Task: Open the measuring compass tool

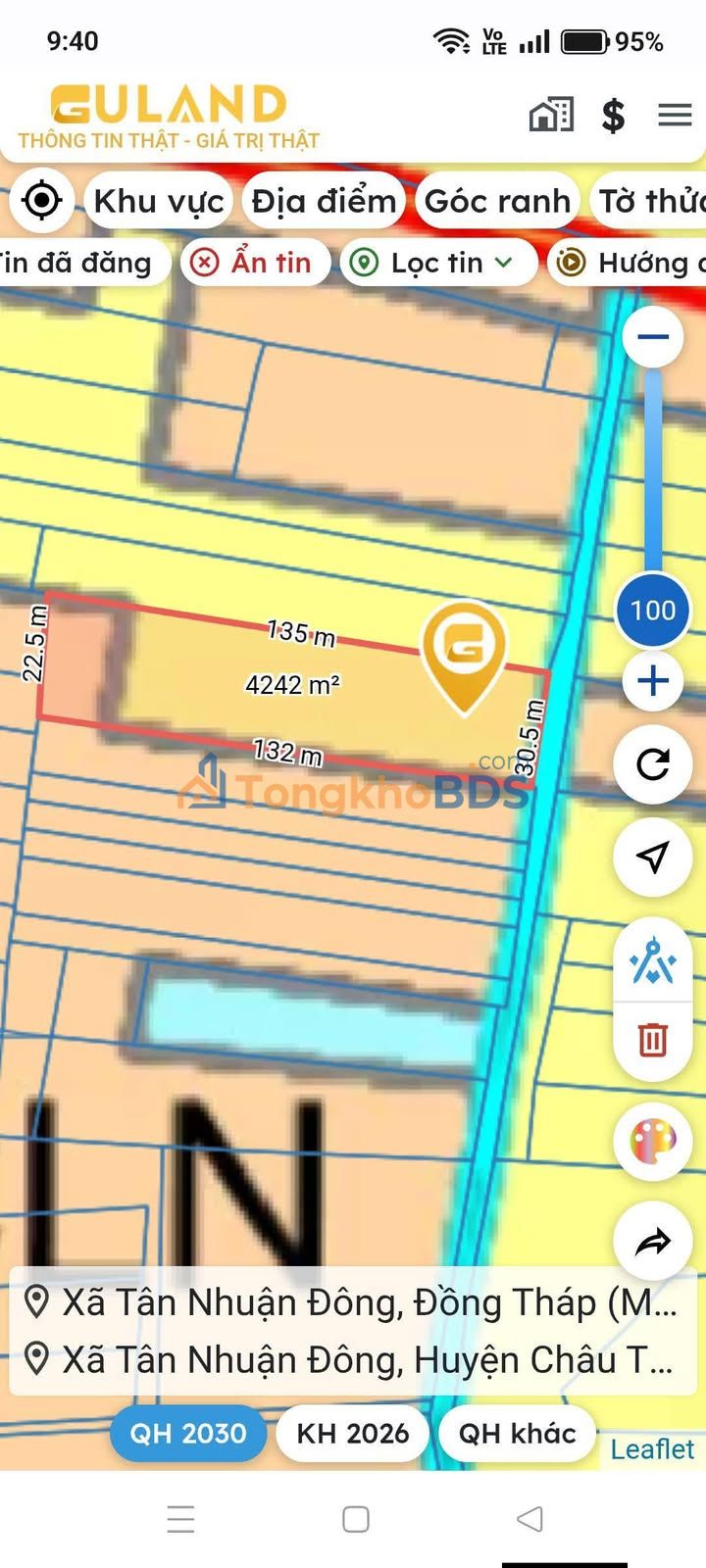Action: pos(653,960)
